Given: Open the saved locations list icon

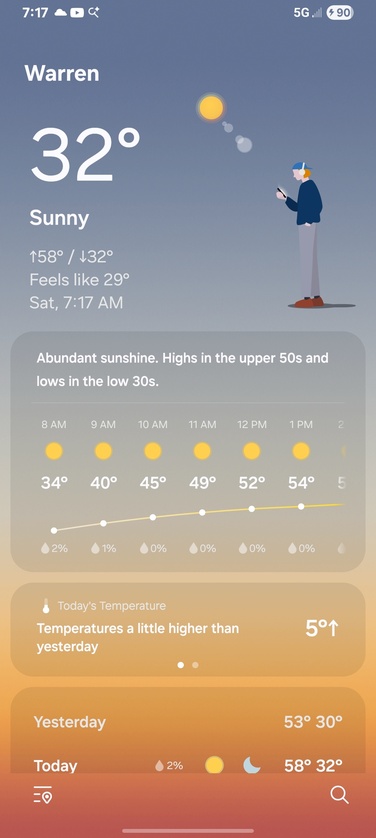Looking at the screenshot, I should (42, 795).
